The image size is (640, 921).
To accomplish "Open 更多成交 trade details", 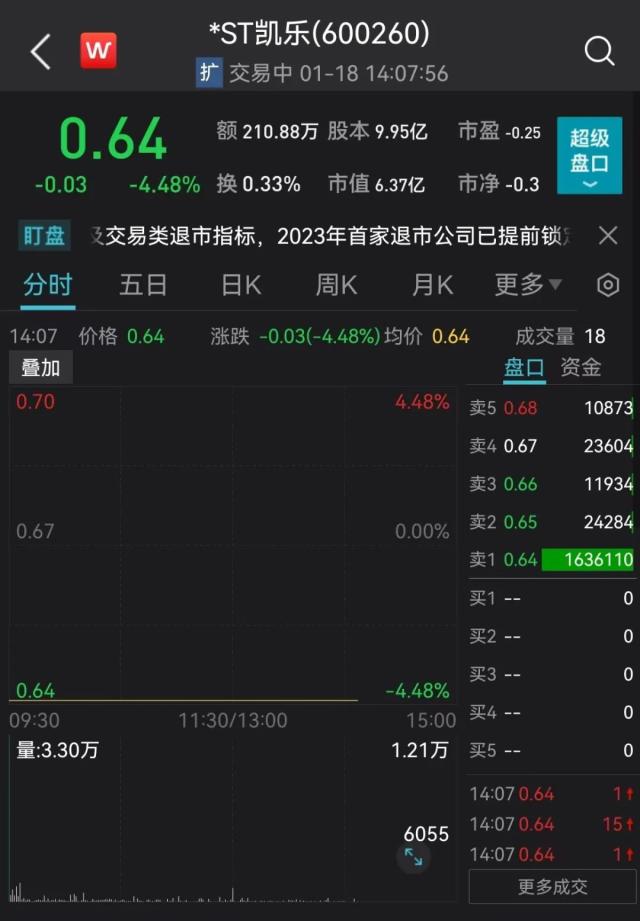I will tap(552, 886).
